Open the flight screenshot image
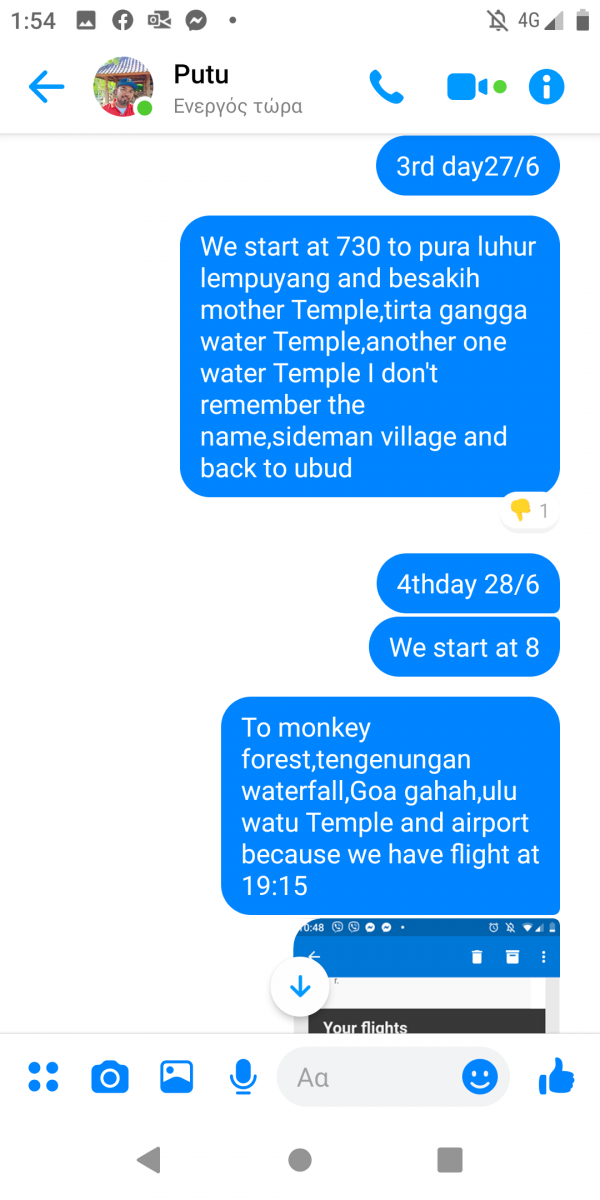 [x=427, y=975]
